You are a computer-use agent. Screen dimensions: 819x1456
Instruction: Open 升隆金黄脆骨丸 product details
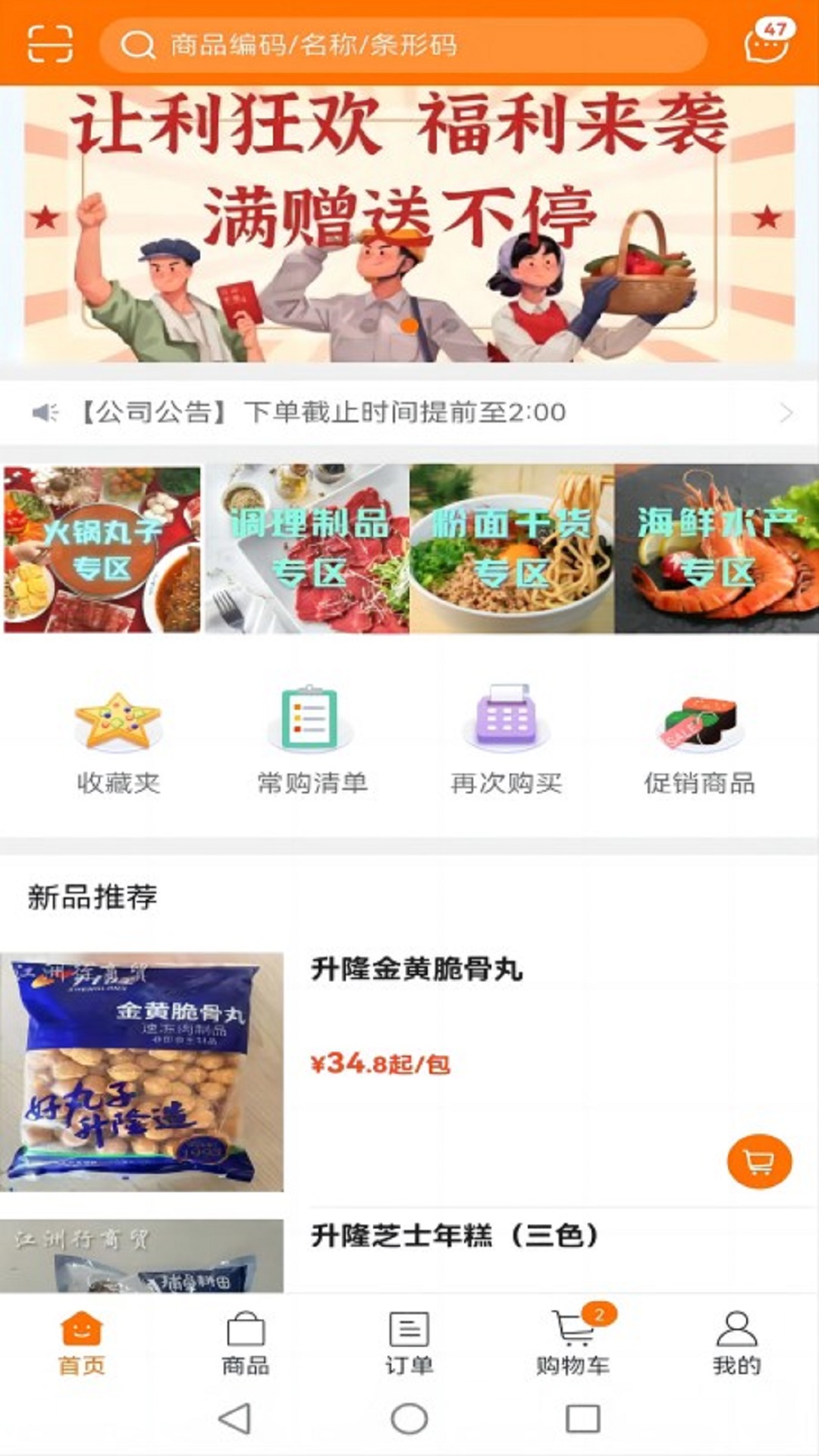(416, 969)
